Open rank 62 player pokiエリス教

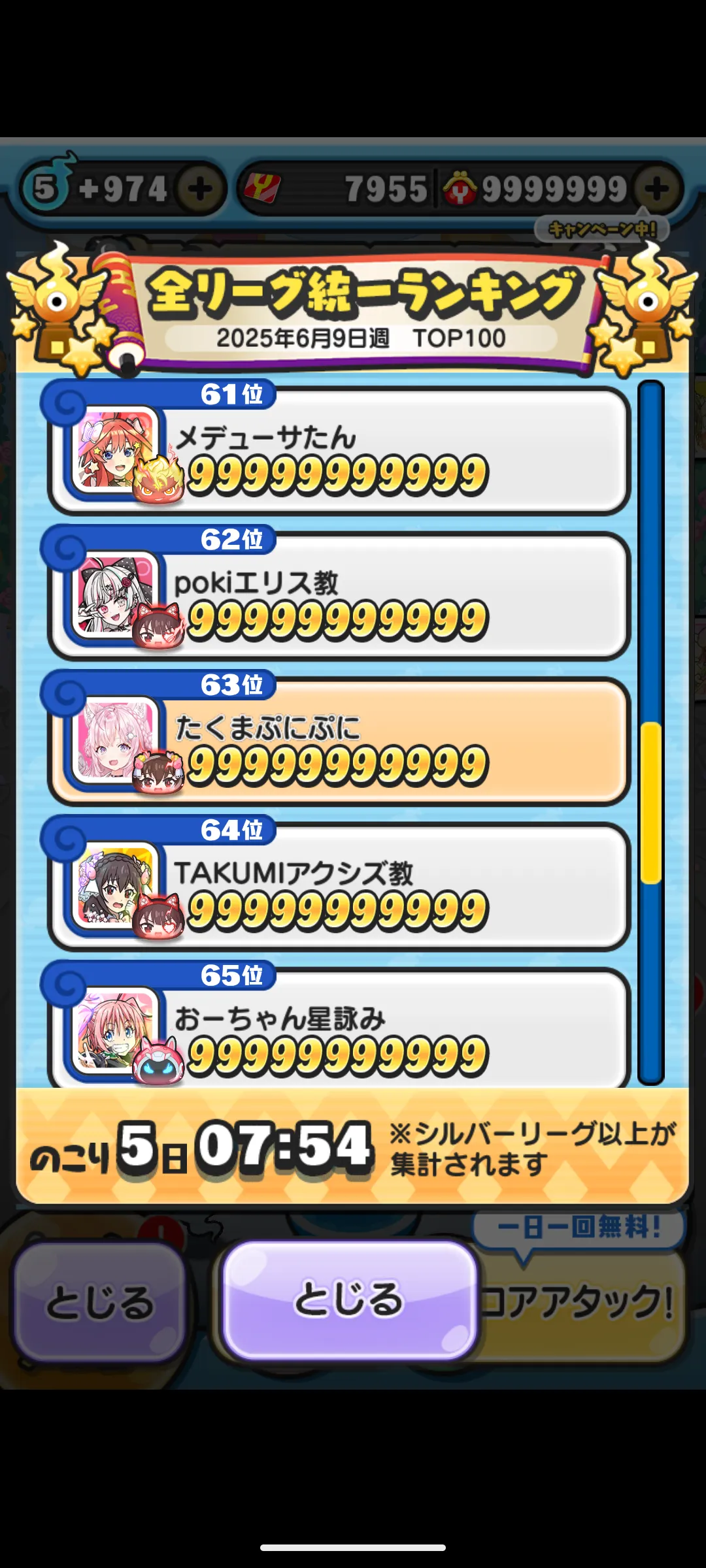click(339, 597)
